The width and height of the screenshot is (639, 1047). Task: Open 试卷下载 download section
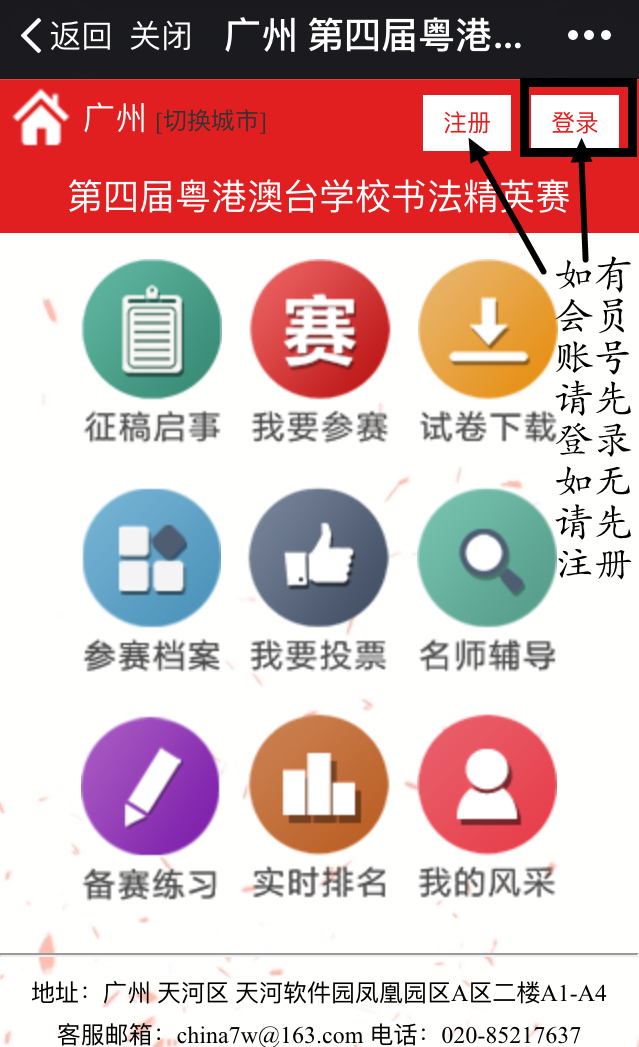click(486, 330)
